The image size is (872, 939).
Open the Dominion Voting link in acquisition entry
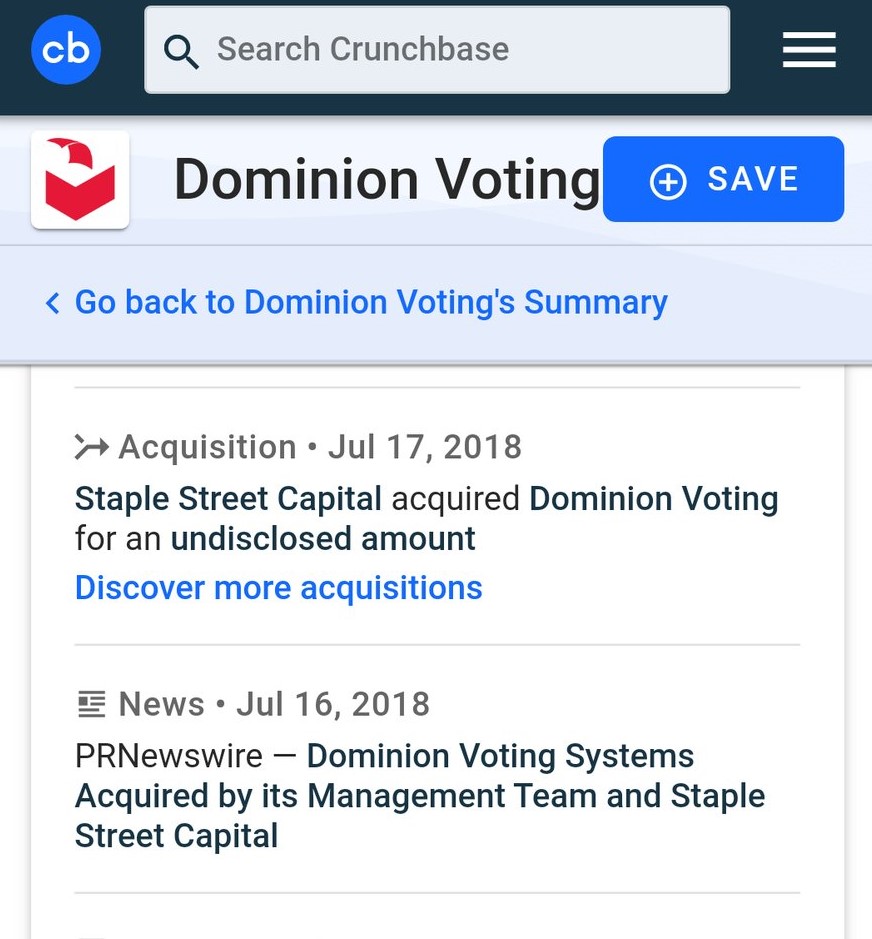(653, 498)
